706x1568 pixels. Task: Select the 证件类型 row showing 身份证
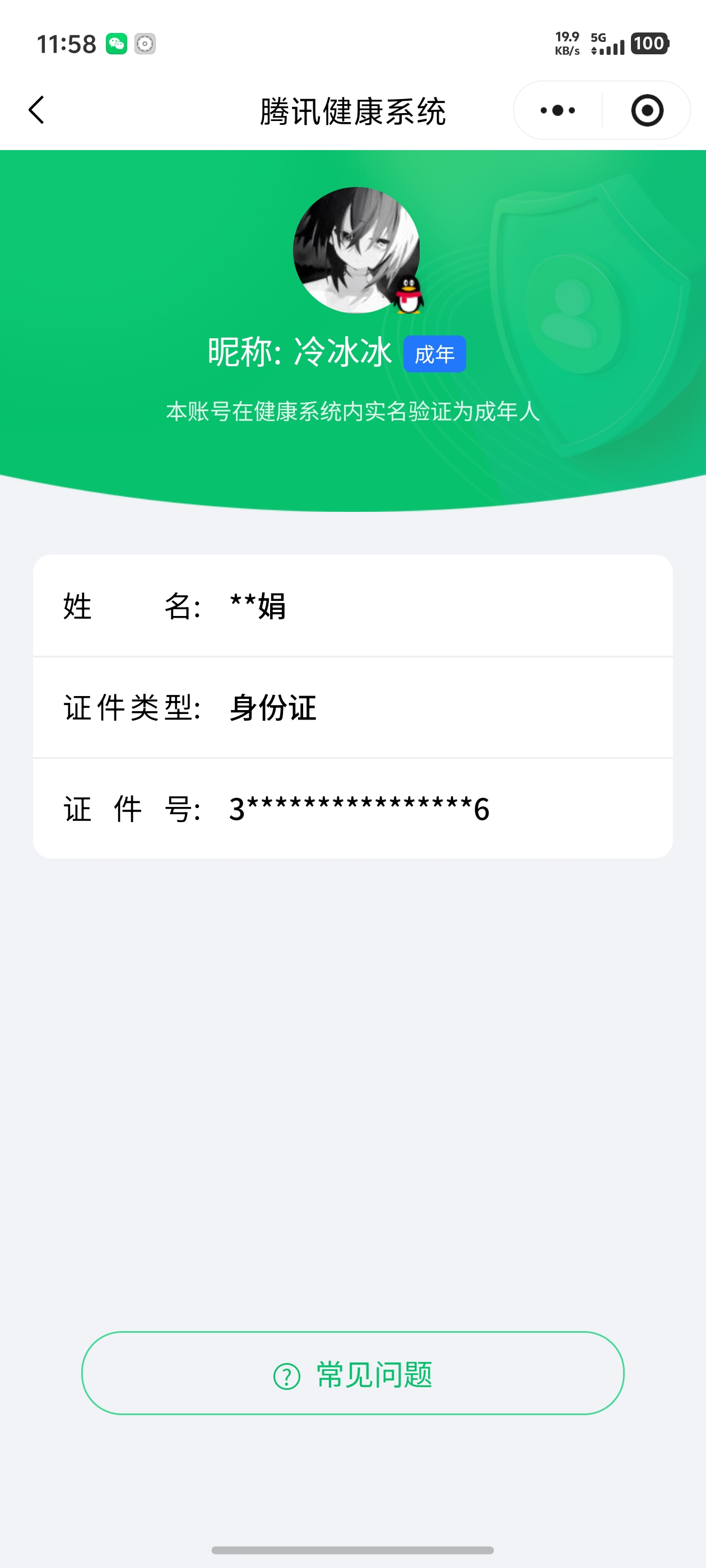354,707
